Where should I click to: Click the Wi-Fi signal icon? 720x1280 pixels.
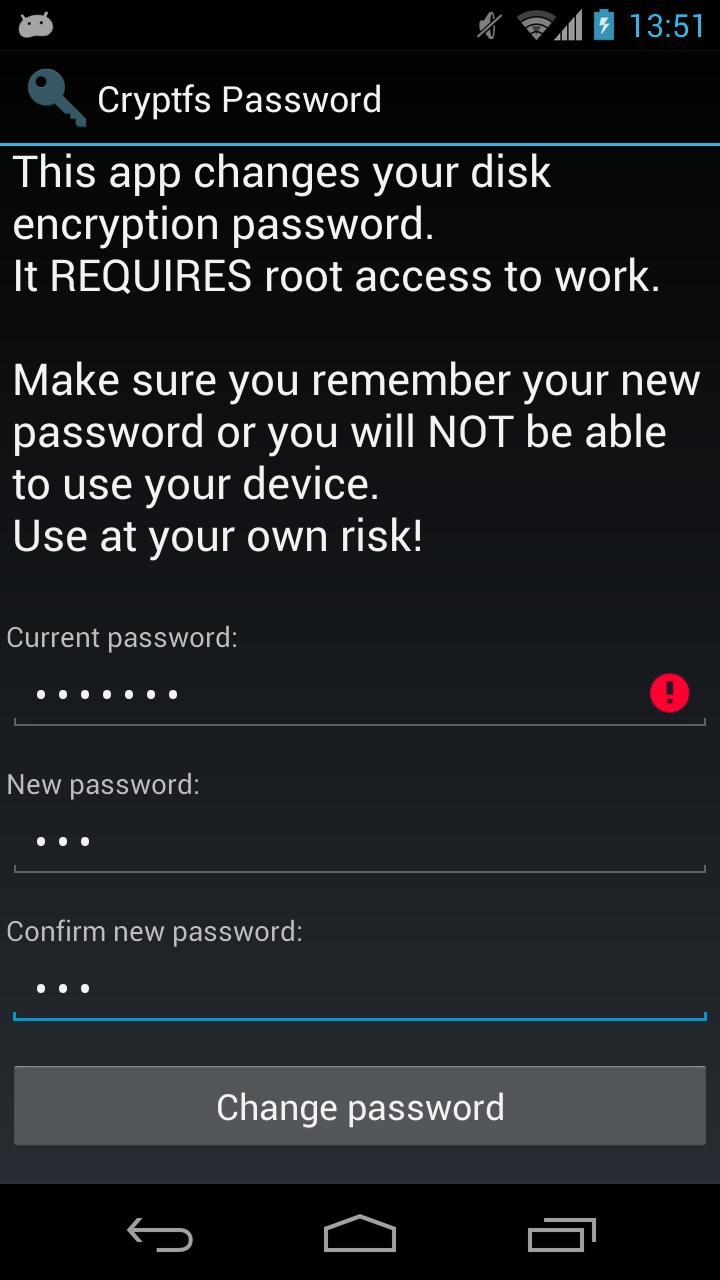[x=535, y=26]
